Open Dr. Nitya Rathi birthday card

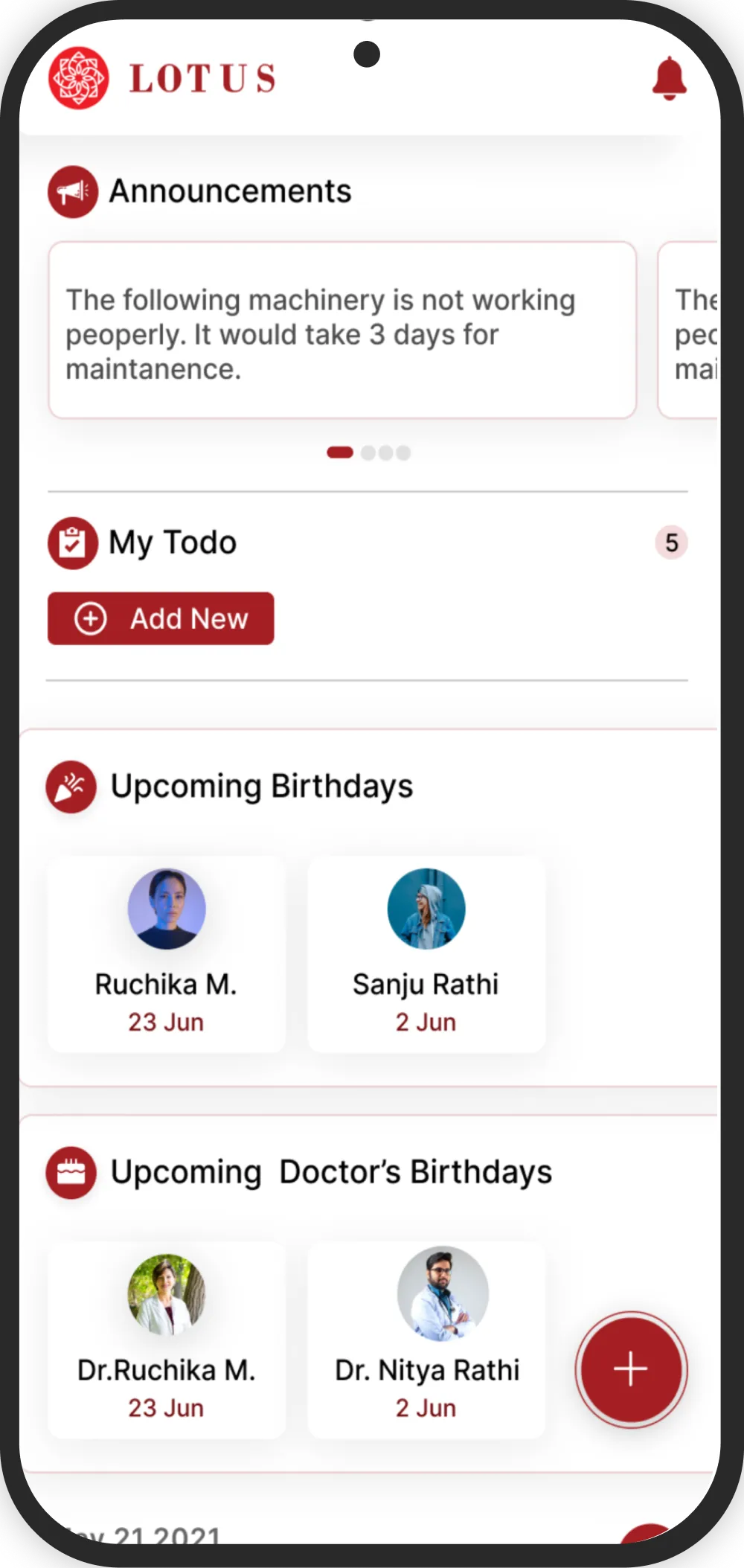(x=426, y=1340)
